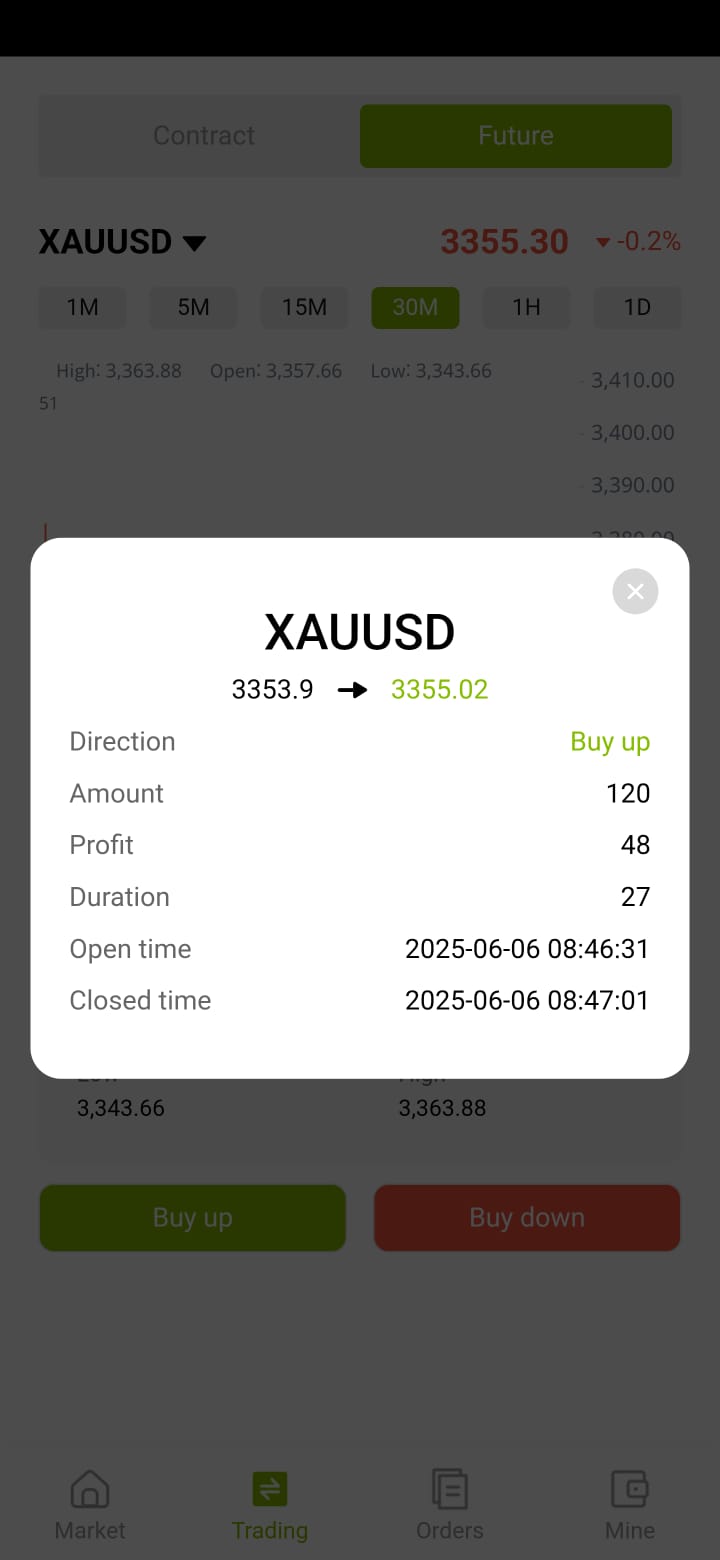
Task: Switch chart to 1H interval
Action: pos(527,308)
